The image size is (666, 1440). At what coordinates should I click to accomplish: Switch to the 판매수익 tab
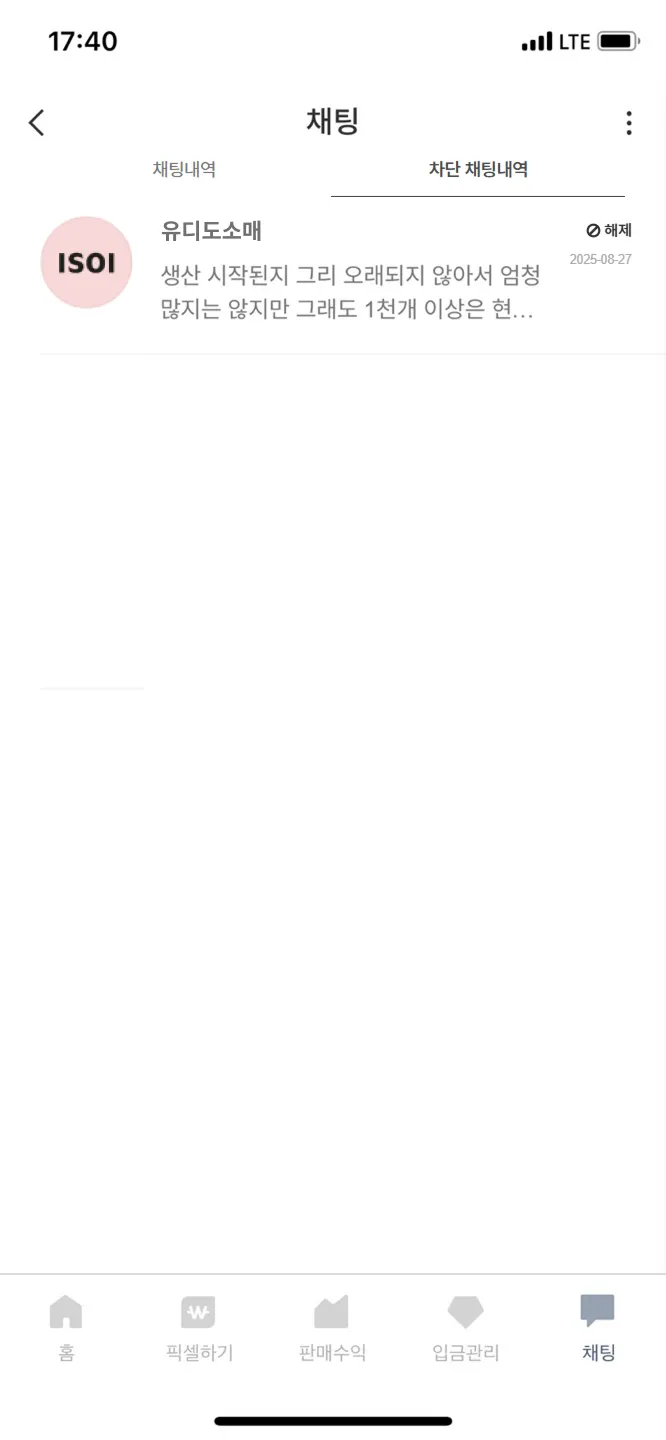[x=332, y=1327]
